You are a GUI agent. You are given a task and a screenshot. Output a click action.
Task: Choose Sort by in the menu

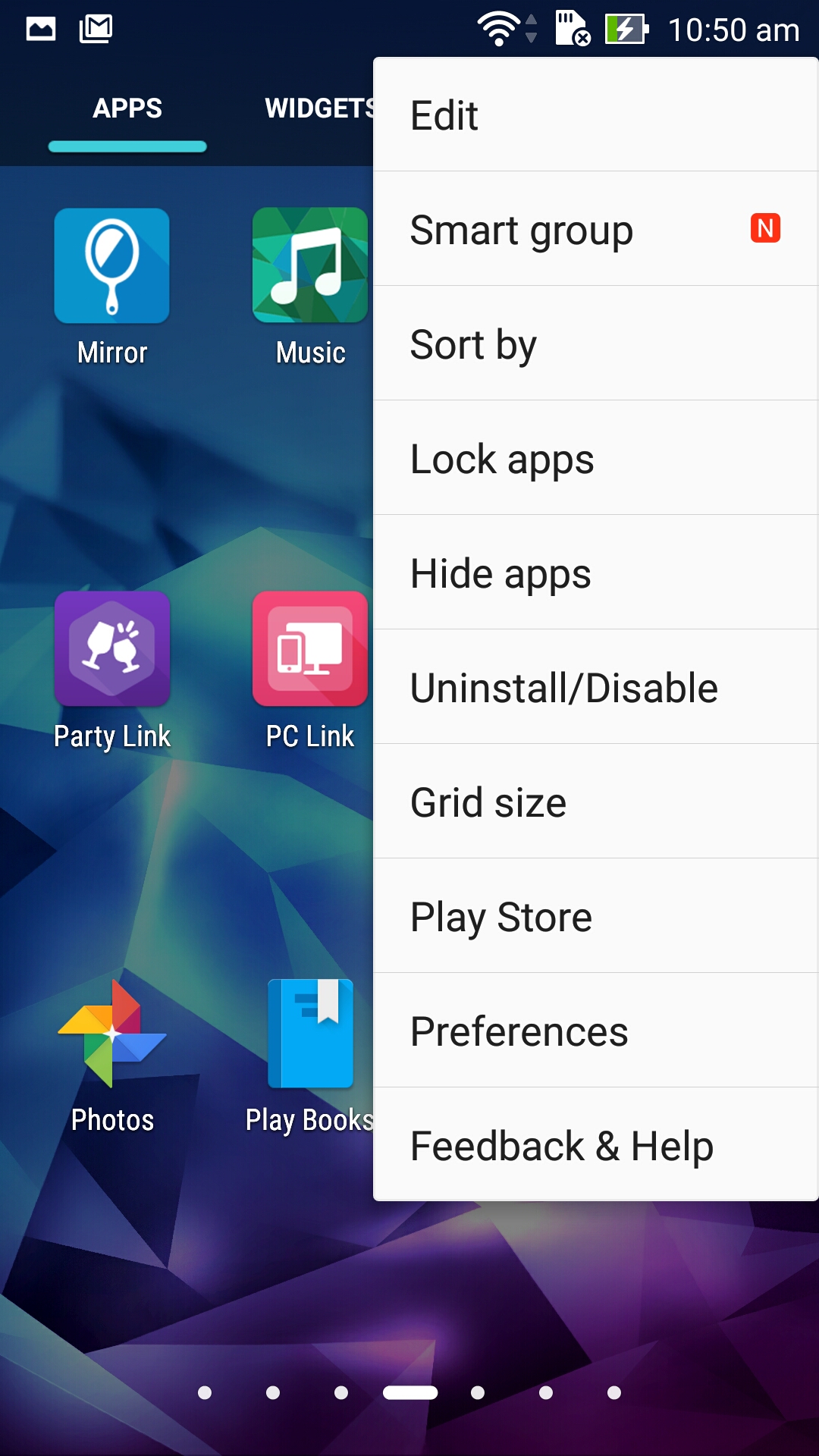pyautogui.click(x=596, y=344)
